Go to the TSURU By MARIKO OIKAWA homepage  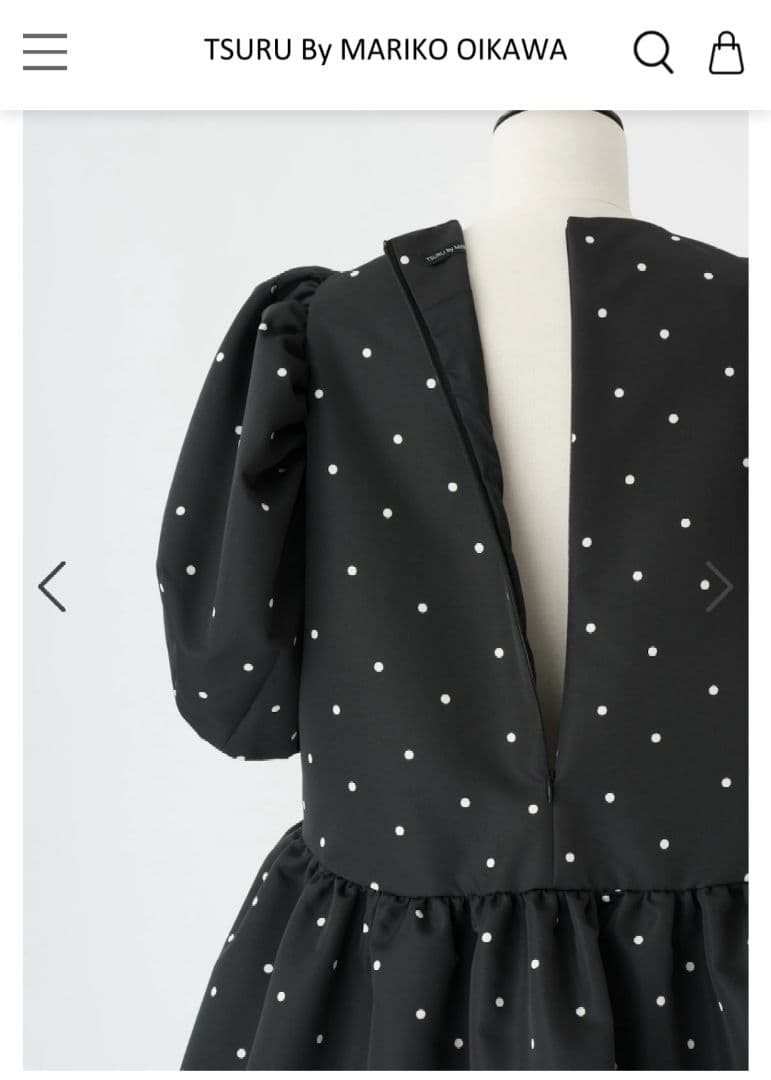(x=385, y=50)
